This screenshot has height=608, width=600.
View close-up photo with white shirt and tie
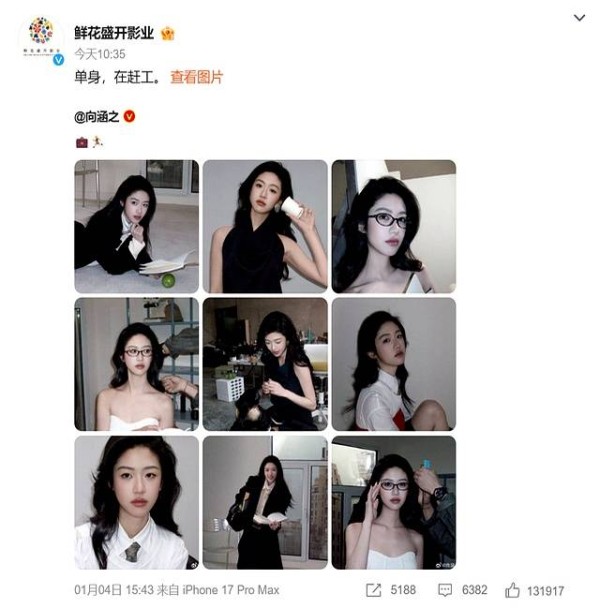pos(137,502)
